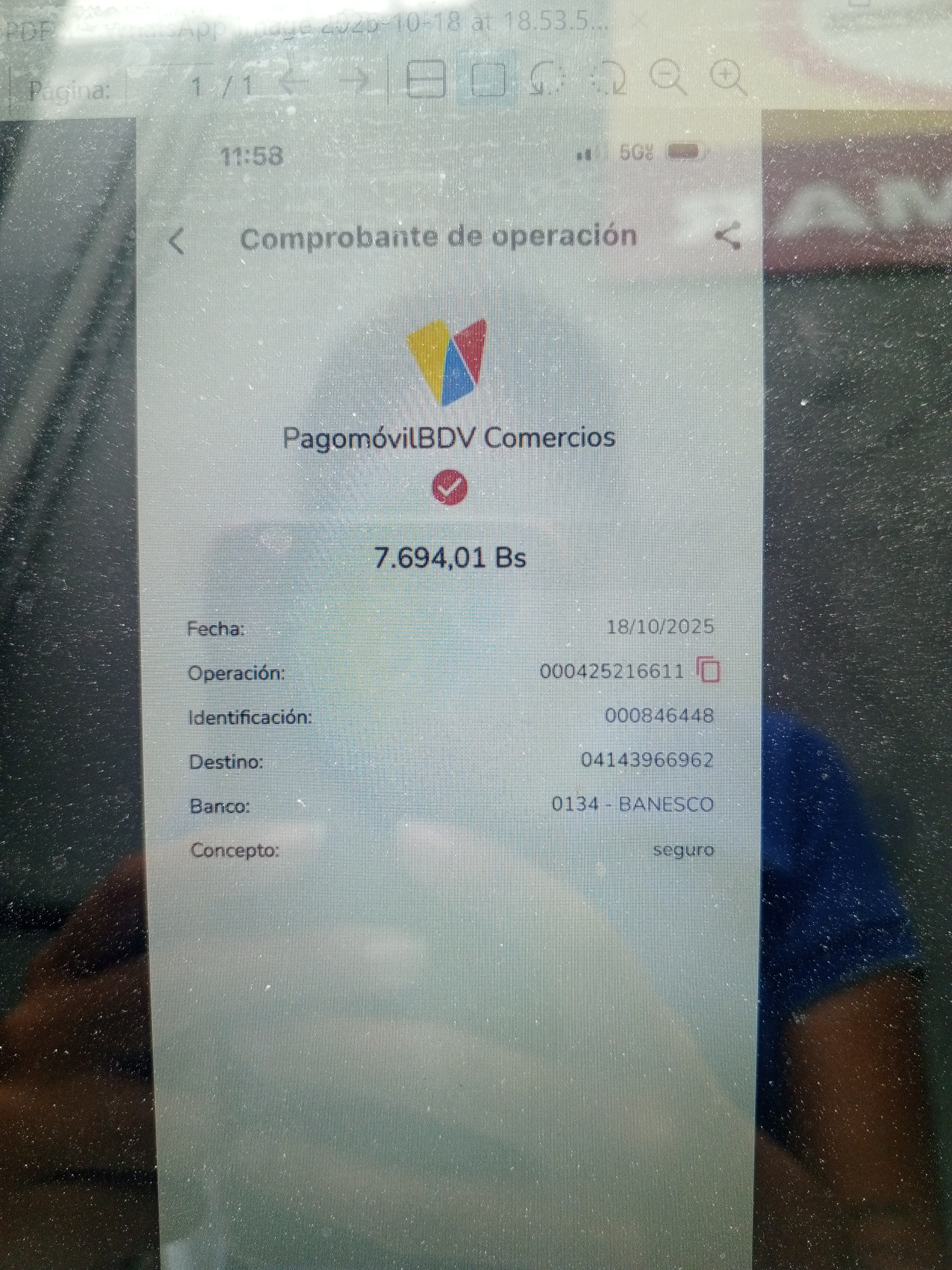Zoom in with the plus magnifier
The image size is (952, 1270).
(x=728, y=77)
